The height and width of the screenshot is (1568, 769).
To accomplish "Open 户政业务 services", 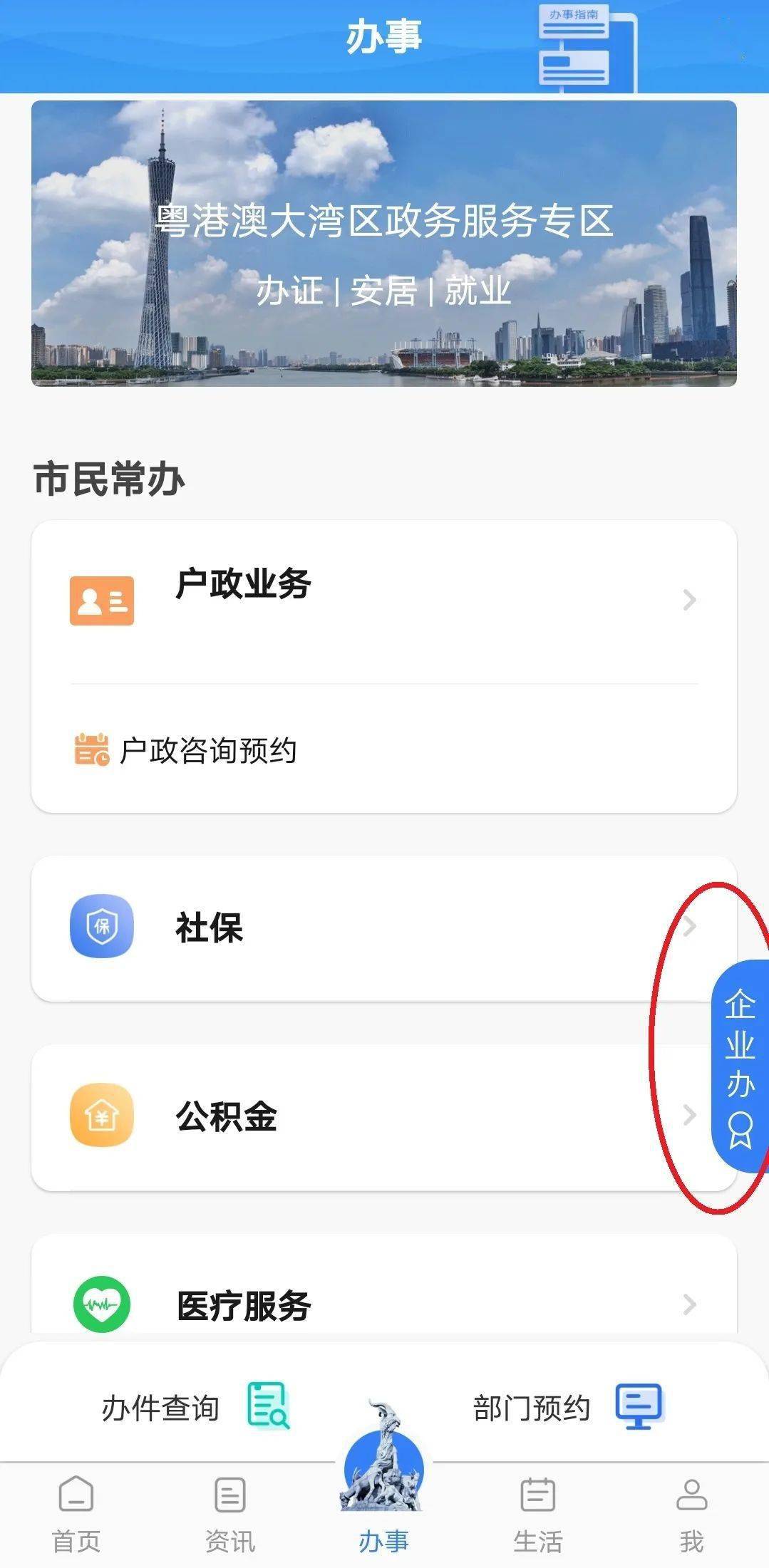I will 384,601.
